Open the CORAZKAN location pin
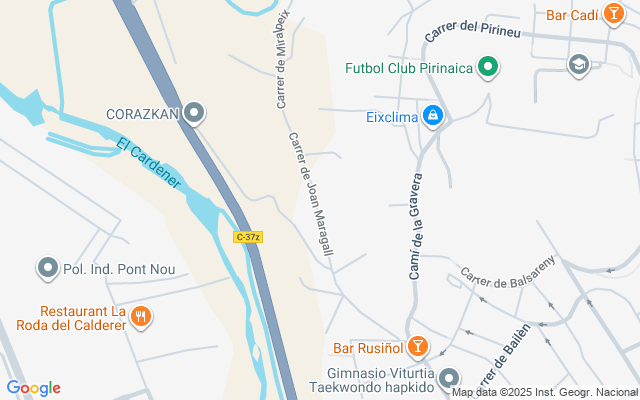The height and width of the screenshot is (400, 640). [195, 113]
